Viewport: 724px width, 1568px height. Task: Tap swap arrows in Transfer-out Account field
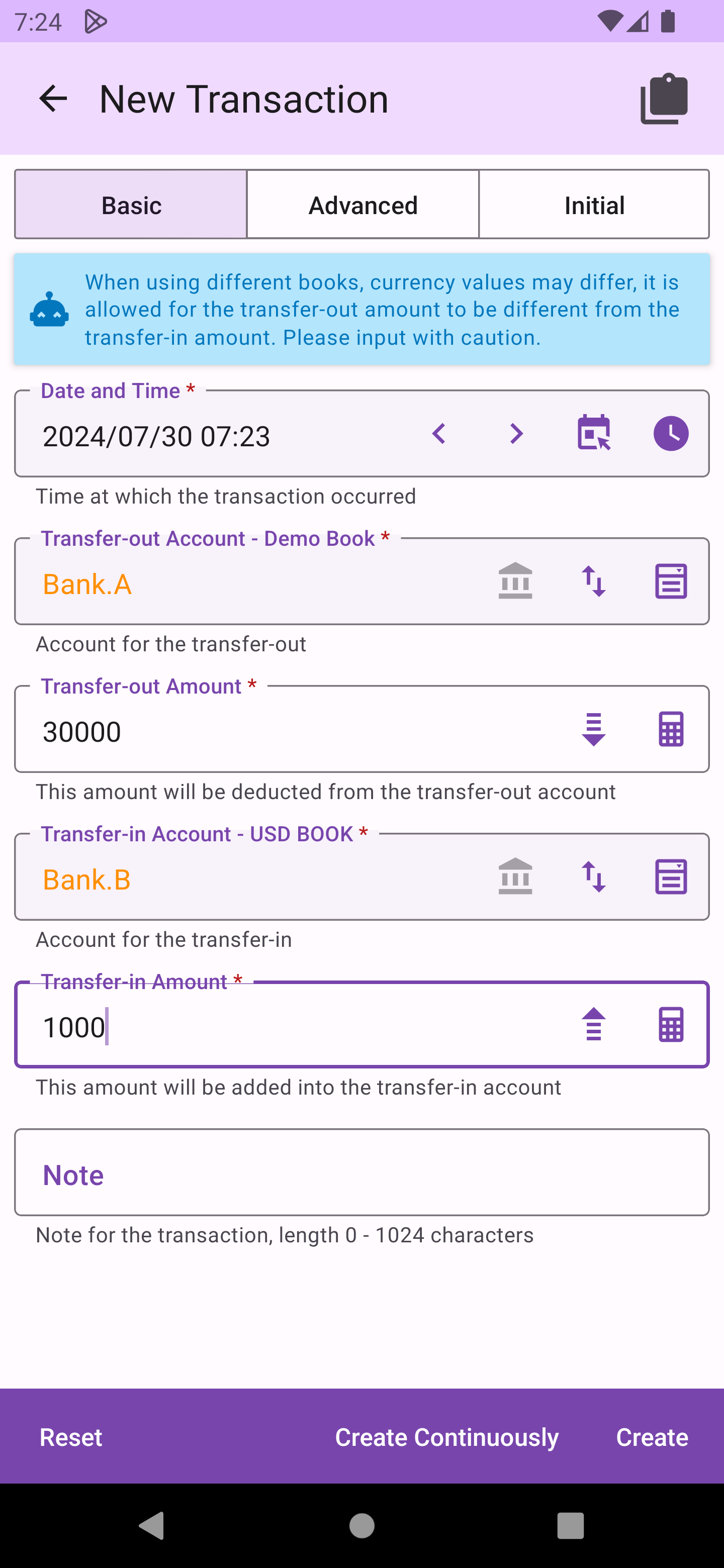pyautogui.click(x=594, y=581)
